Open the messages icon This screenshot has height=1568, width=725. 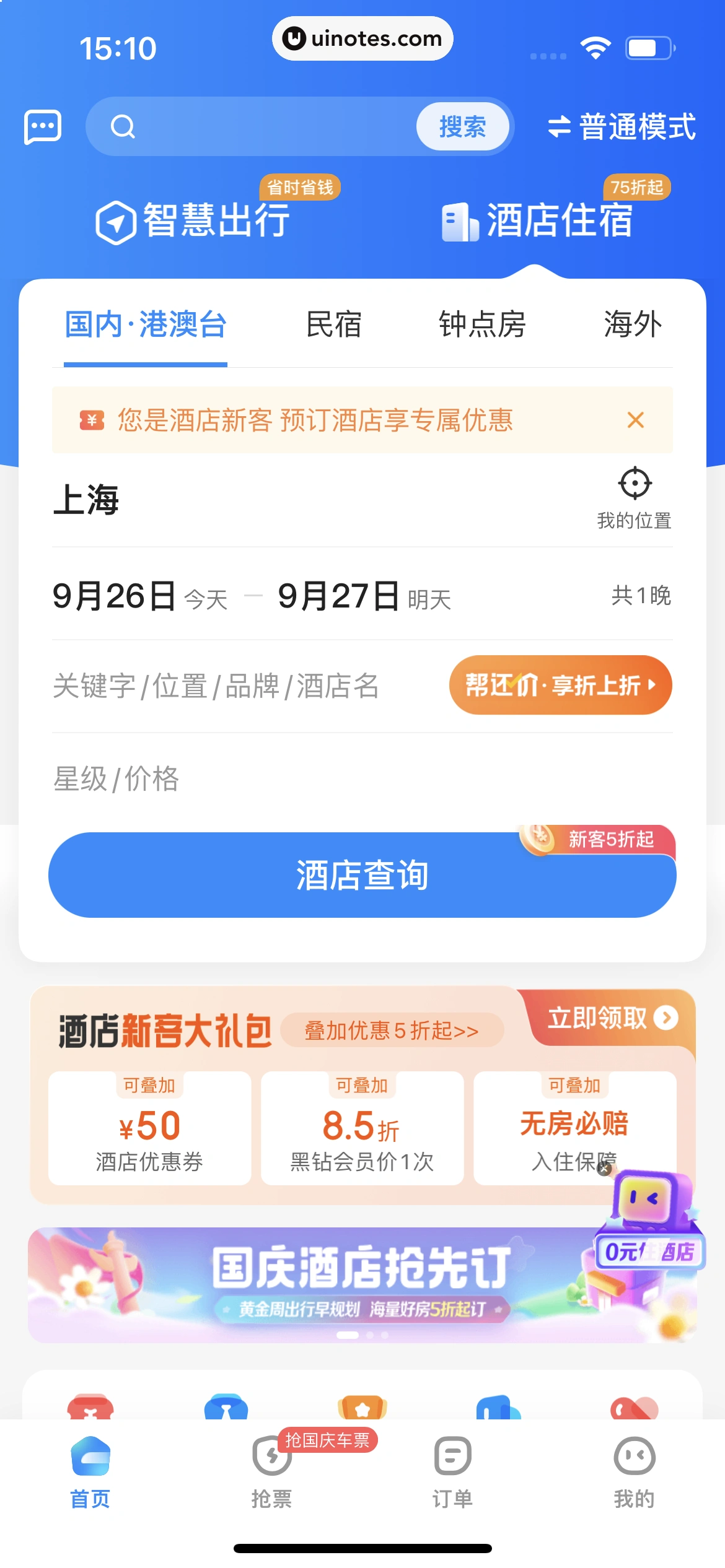coord(42,127)
